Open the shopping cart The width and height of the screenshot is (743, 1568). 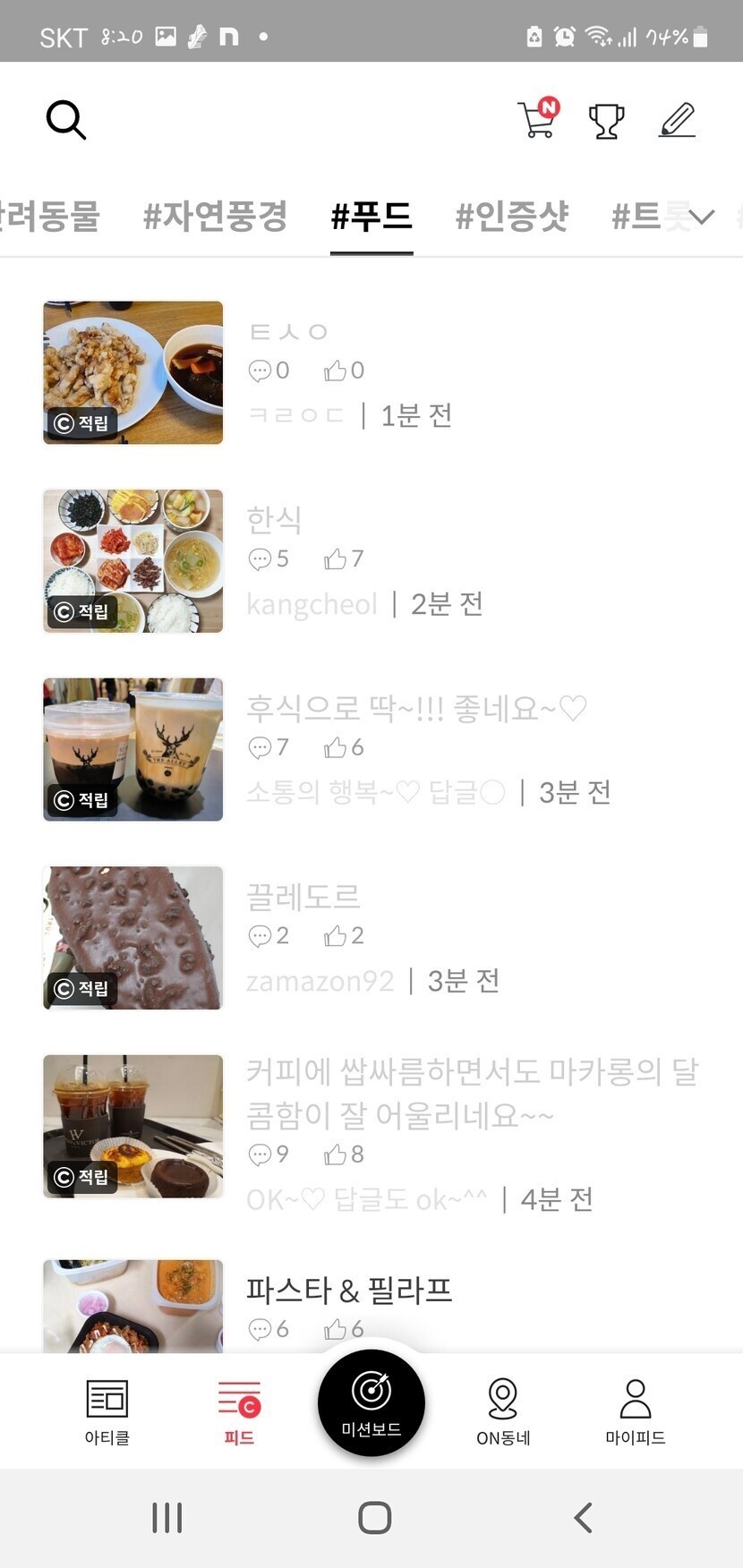(537, 120)
